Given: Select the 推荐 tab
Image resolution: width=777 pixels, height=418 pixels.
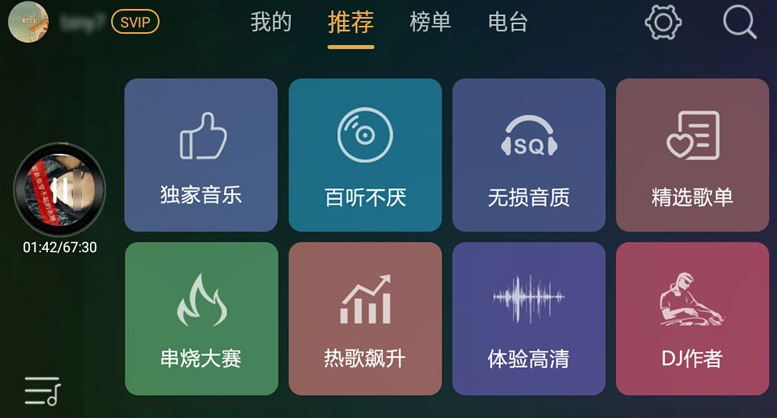Looking at the screenshot, I should pos(350,22).
